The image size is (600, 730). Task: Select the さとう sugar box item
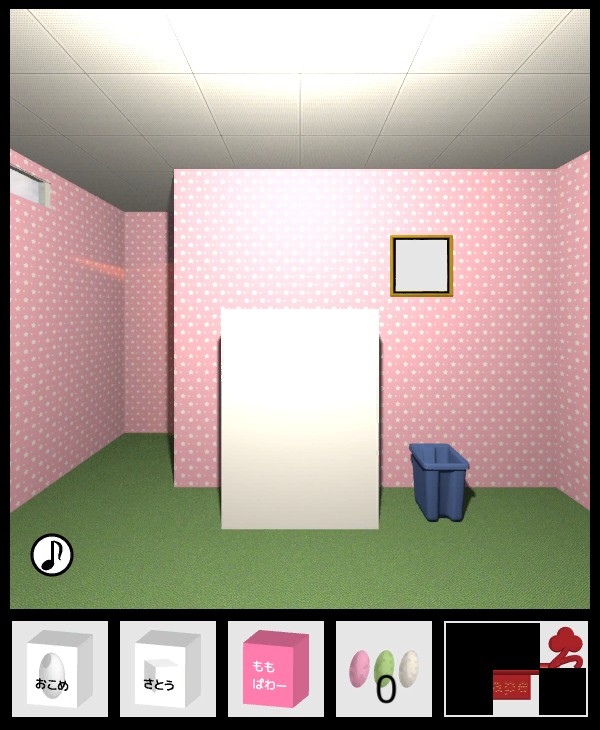[168, 669]
